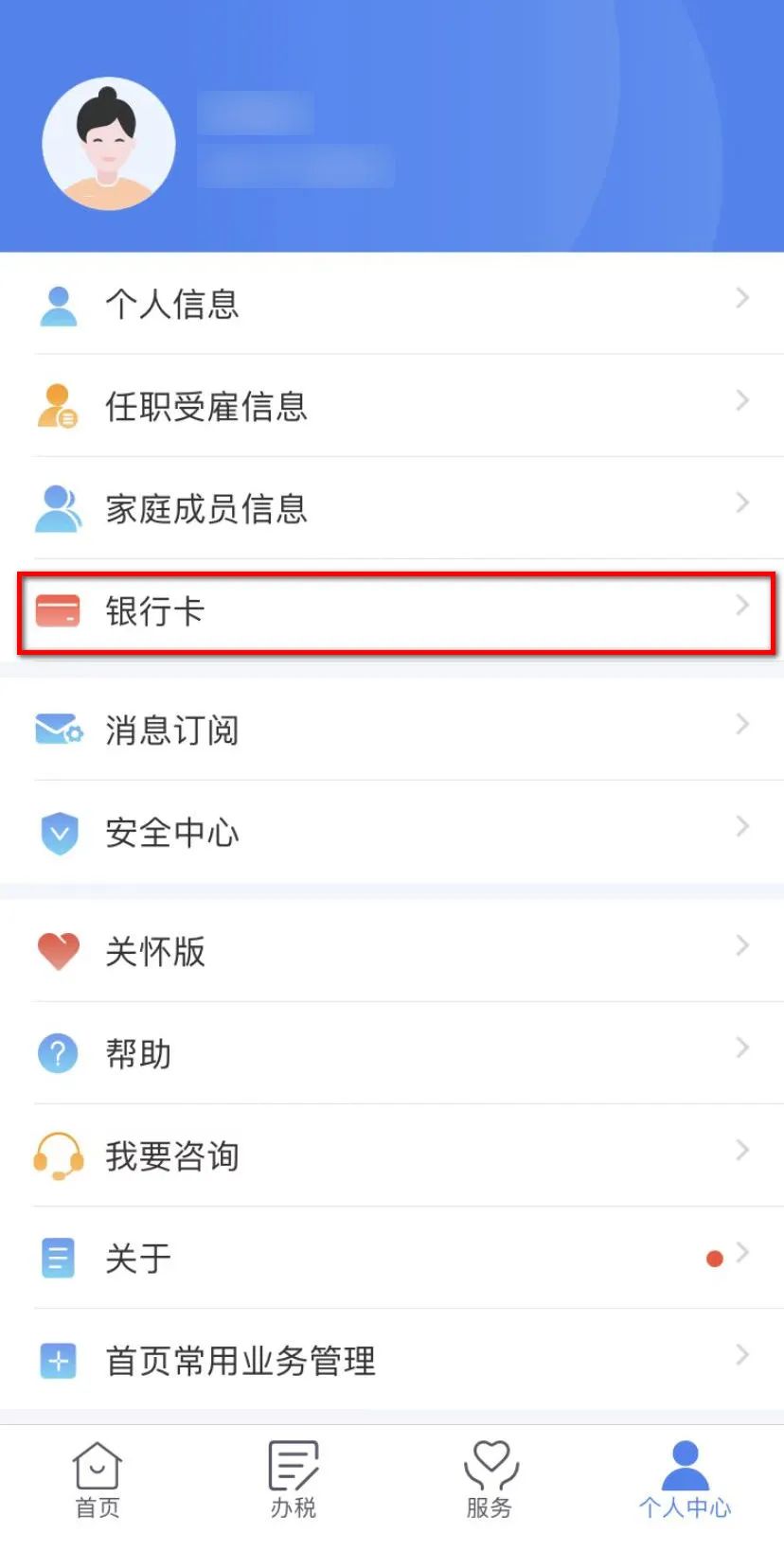Screen dimensions: 784x1568
Task: Switch to the 办税 tab
Action: (x=294, y=1480)
